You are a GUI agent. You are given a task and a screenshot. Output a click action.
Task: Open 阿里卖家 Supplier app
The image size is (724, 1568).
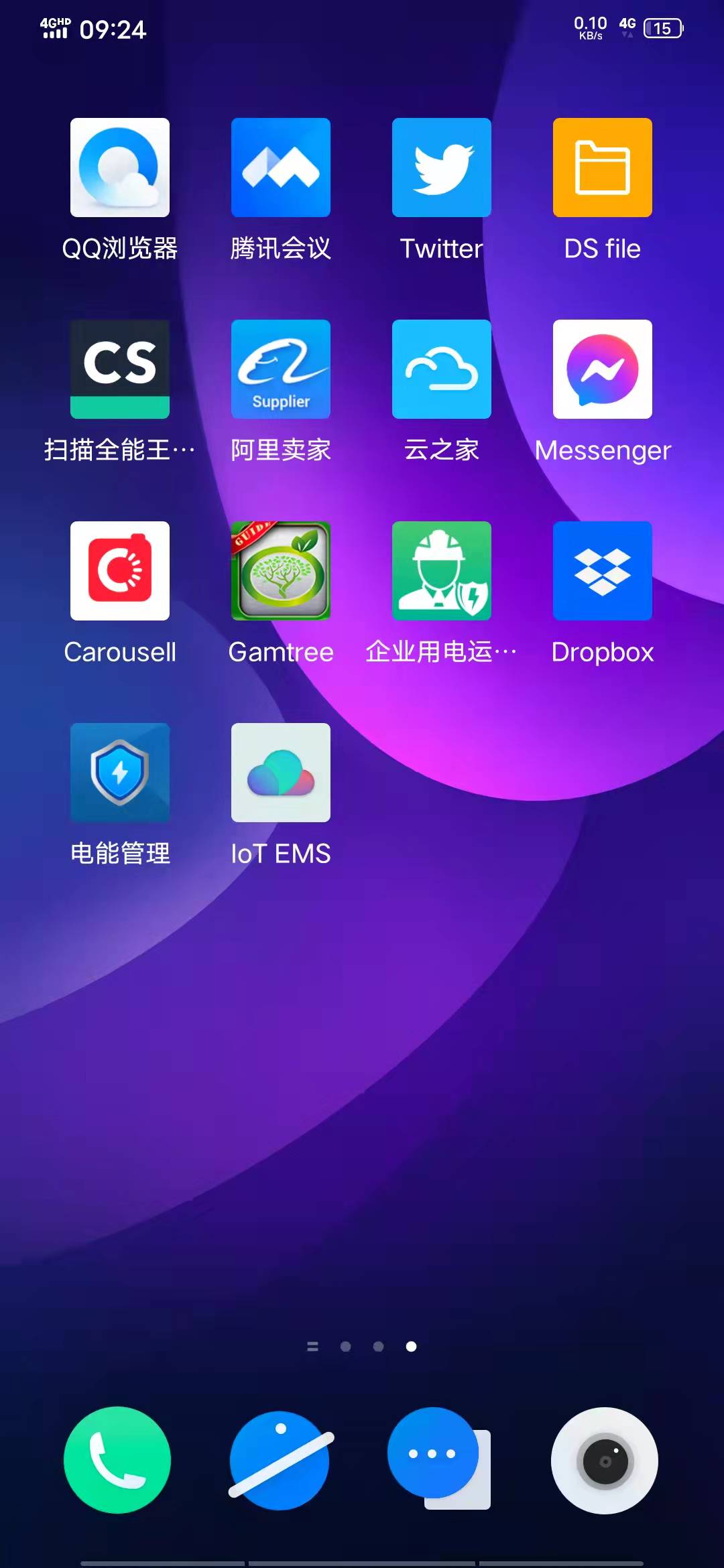(281, 369)
